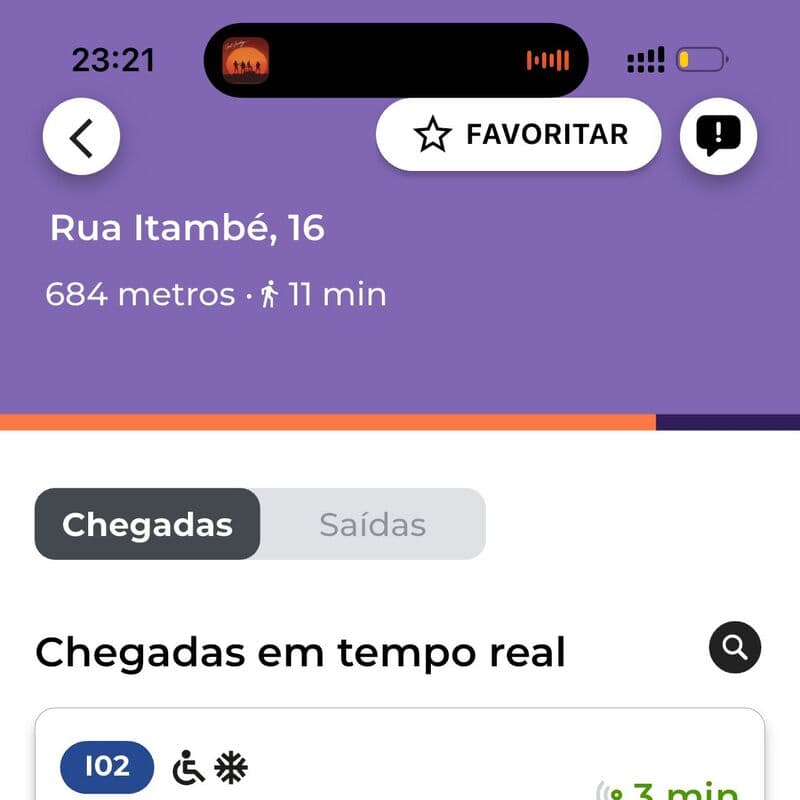
Task: Open the music activity in the Dynamic Island
Action: [x=396, y=60]
